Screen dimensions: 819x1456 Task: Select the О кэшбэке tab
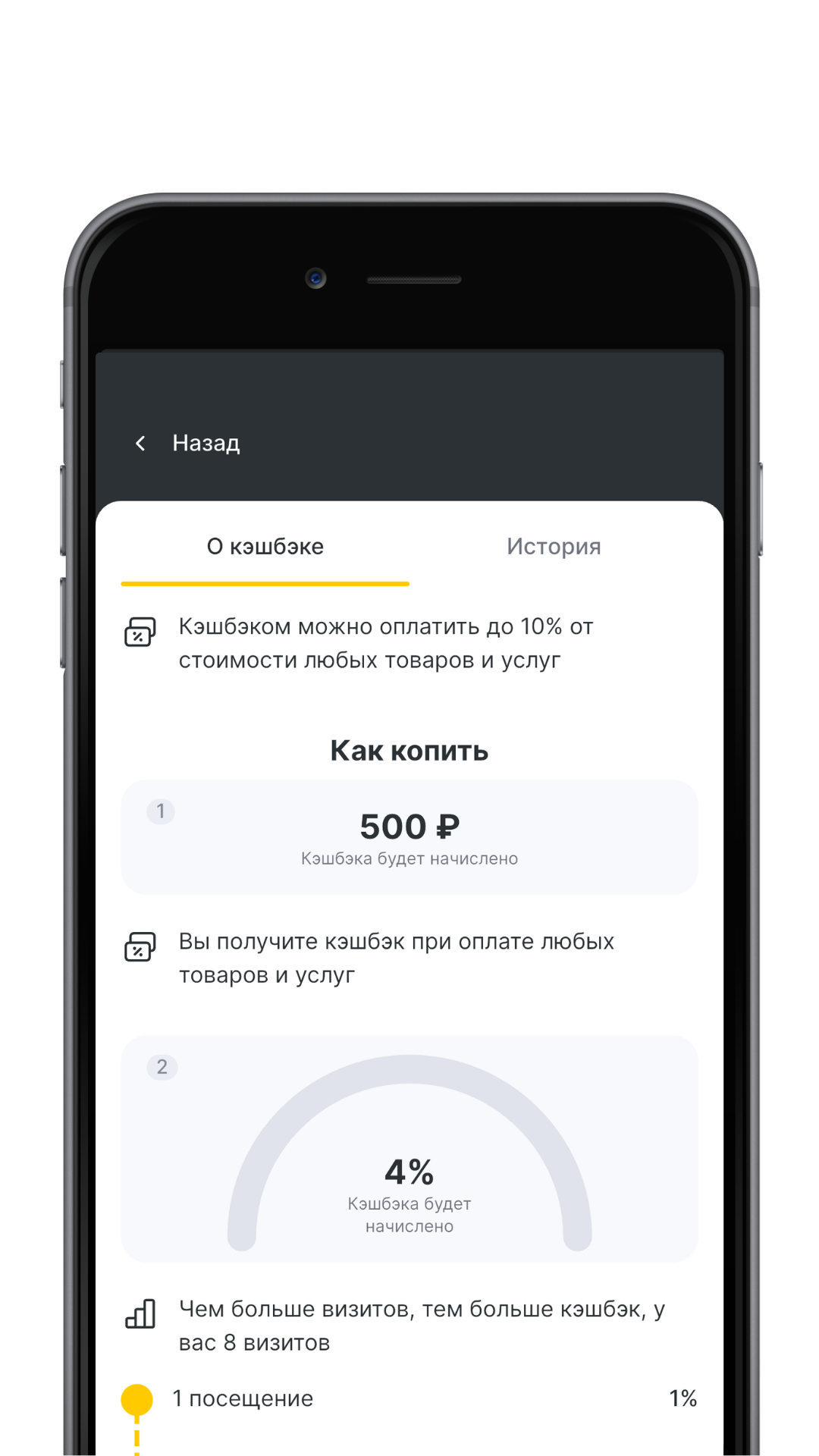[x=265, y=547]
